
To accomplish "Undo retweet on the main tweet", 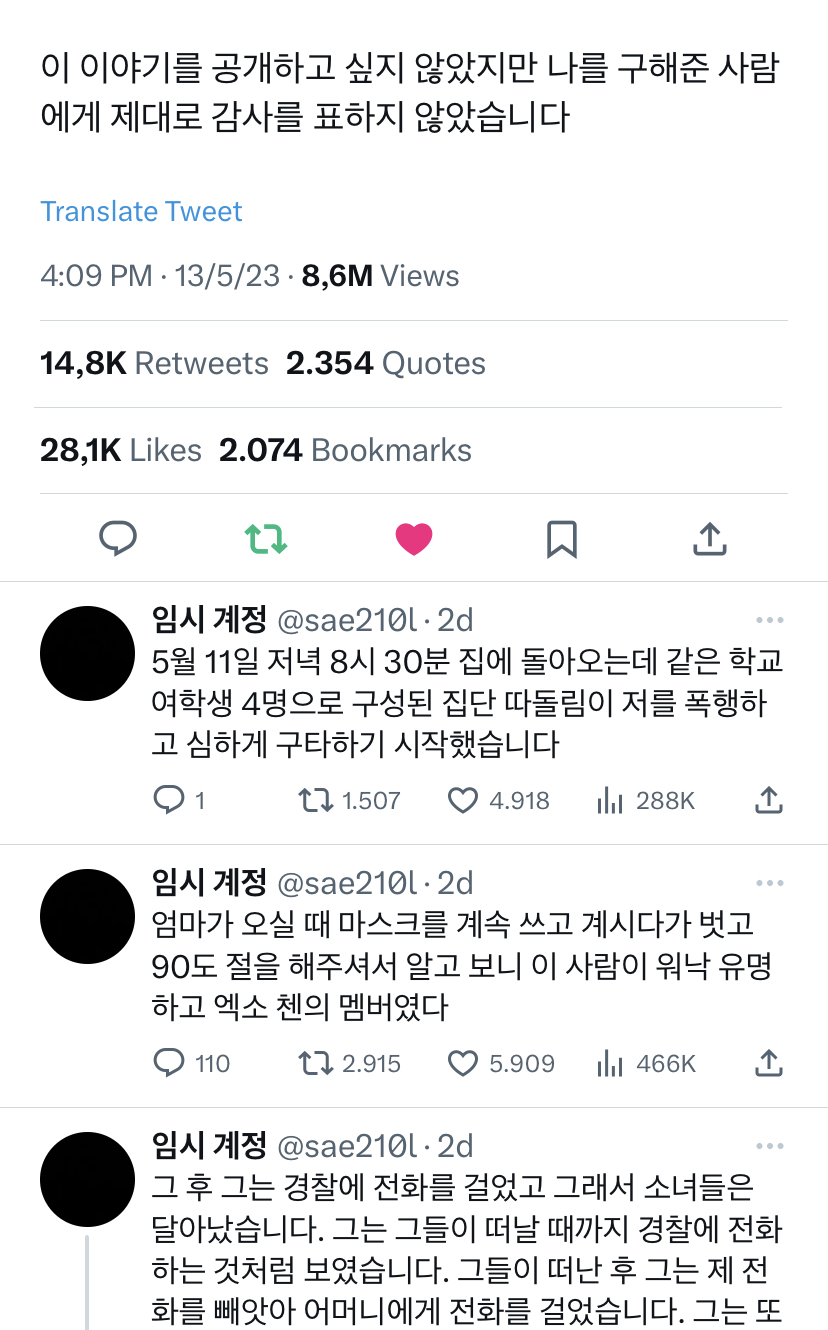I will click(266, 539).
